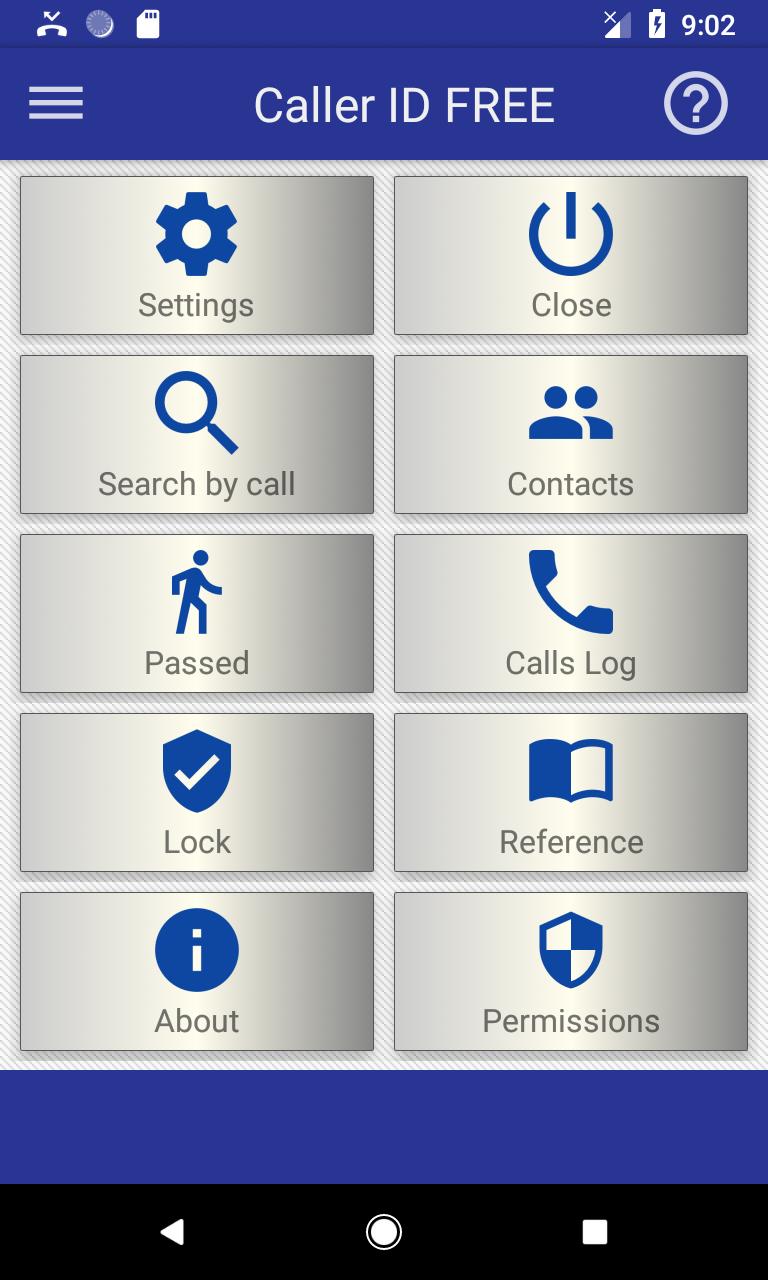768x1280 pixels.
Task: Tap the Android home circle button
Action: click(384, 1231)
